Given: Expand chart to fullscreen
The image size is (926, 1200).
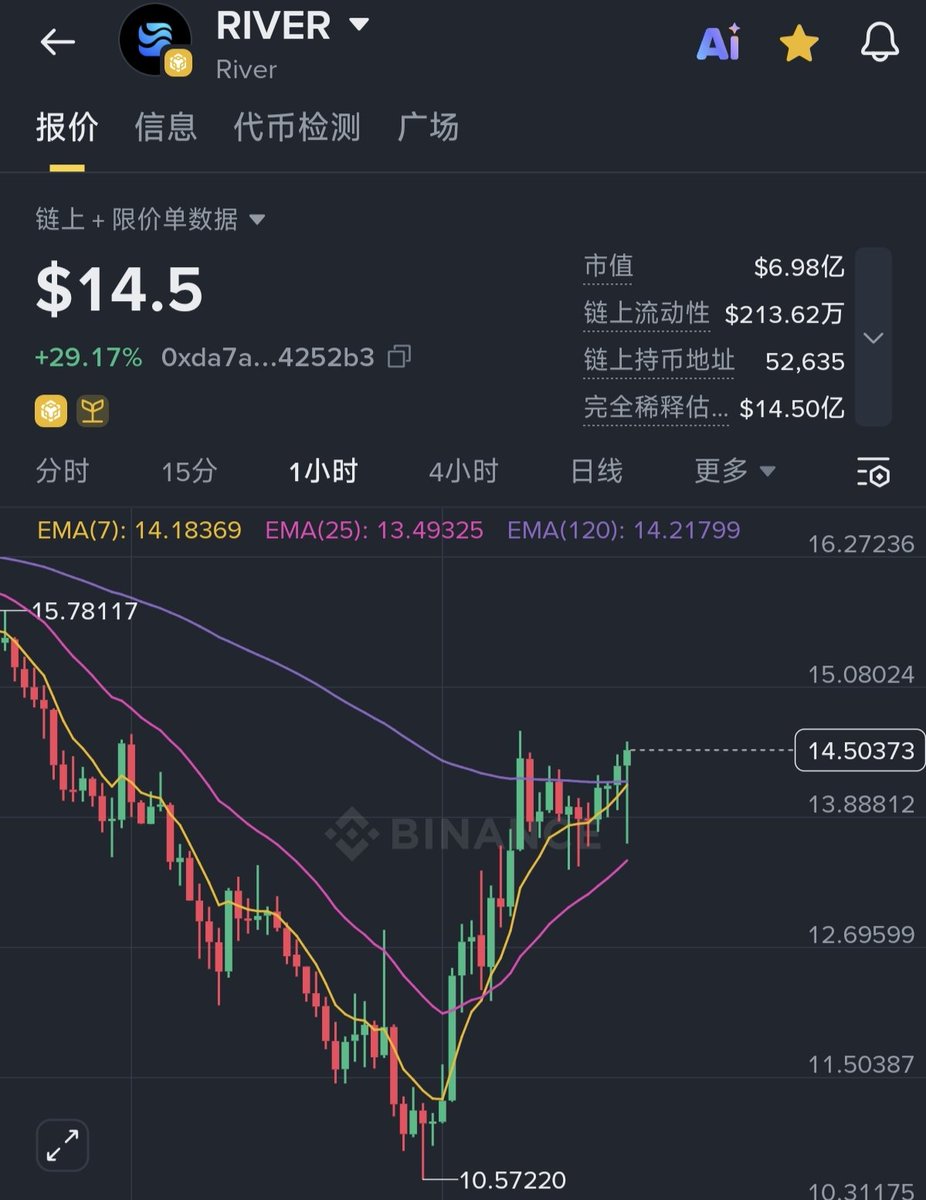Looking at the screenshot, I should tap(62, 1144).
